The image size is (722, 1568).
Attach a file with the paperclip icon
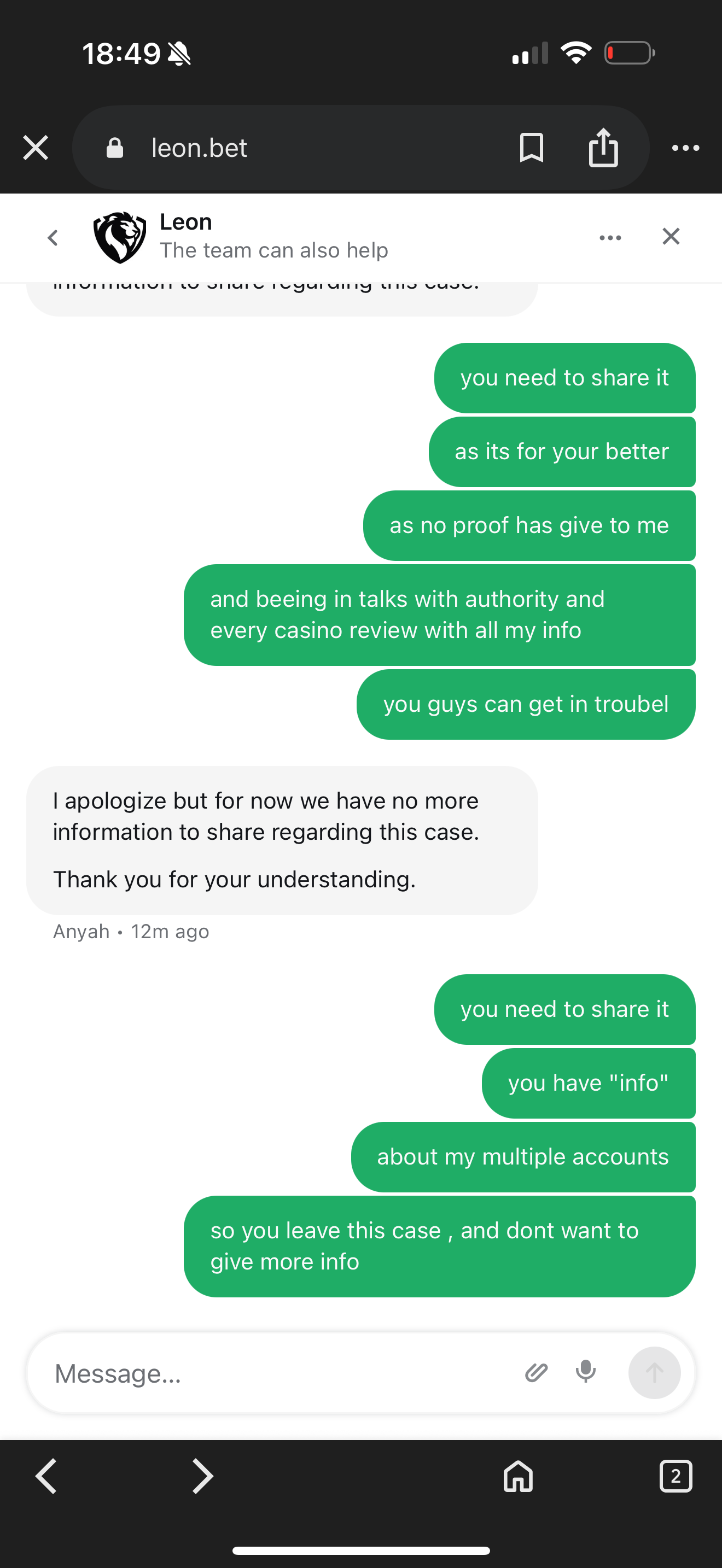pyautogui.click(x=537, y=1373)
